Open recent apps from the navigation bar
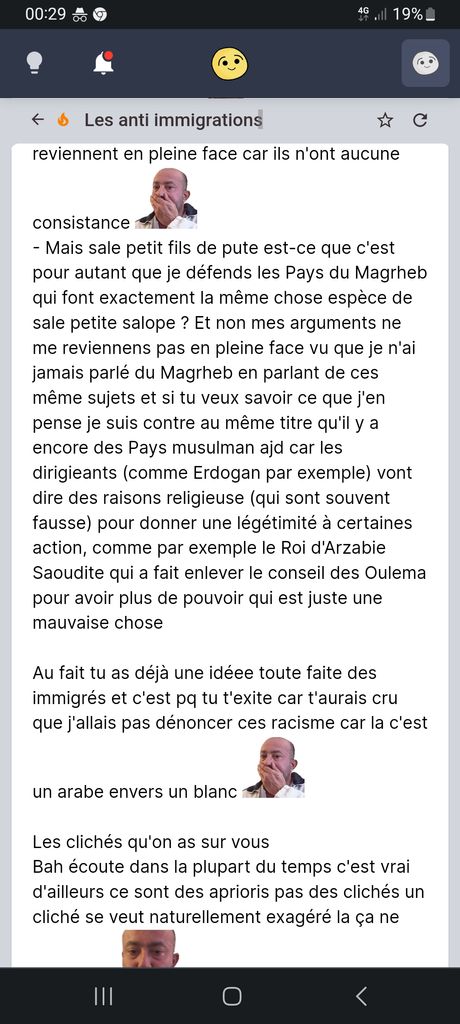Image resolution: width=460 pixels, height=1024 pixels. tap(103, 996)
